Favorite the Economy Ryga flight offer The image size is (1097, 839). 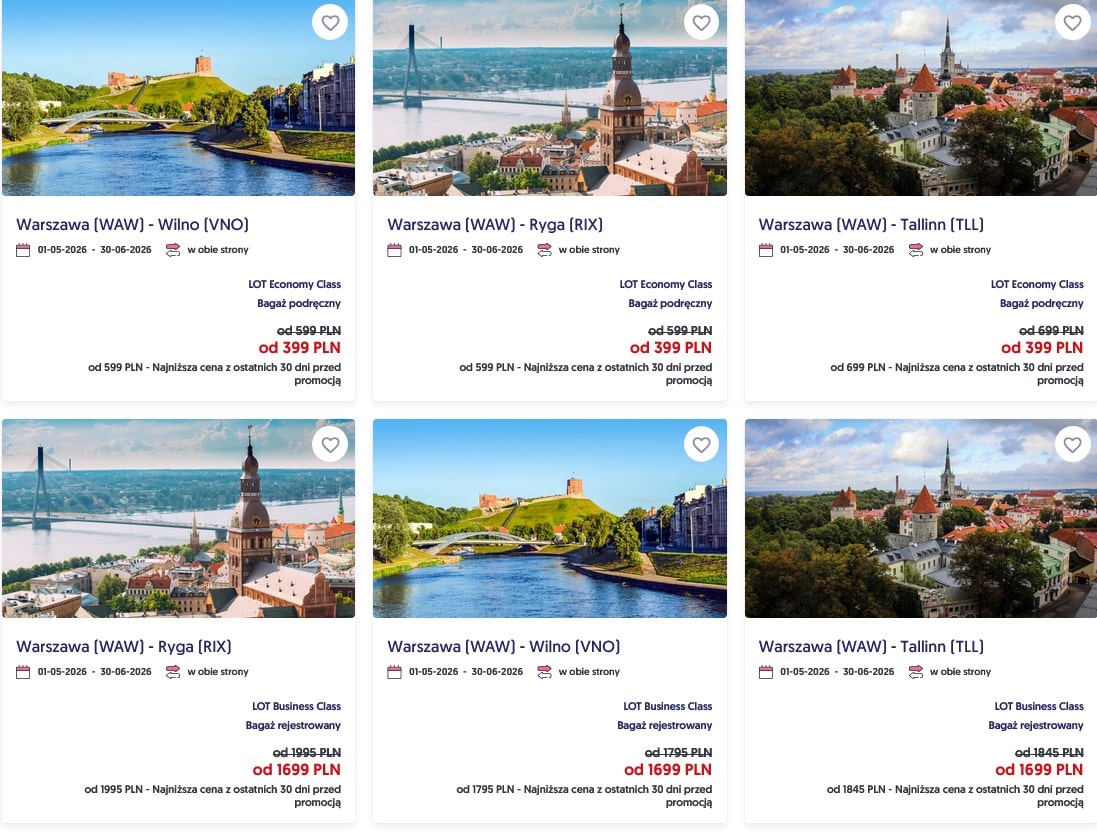click(x=701, y=22)
